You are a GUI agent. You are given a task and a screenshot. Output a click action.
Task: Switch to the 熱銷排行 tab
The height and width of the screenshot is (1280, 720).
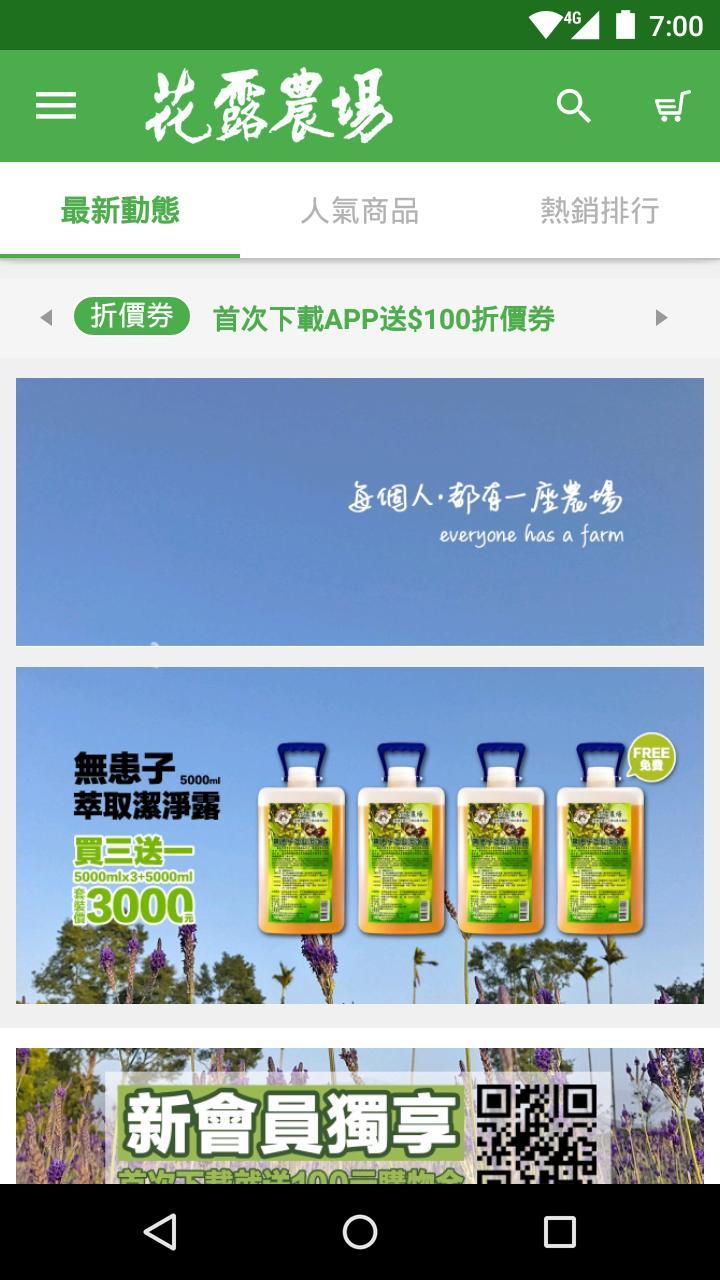600,211
